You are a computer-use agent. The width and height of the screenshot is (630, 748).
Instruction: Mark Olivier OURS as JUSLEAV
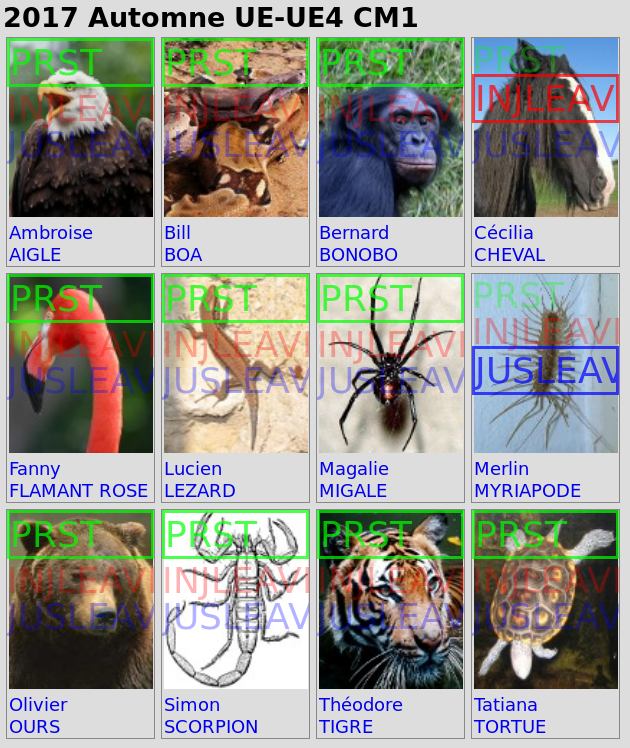pos(80,618)
